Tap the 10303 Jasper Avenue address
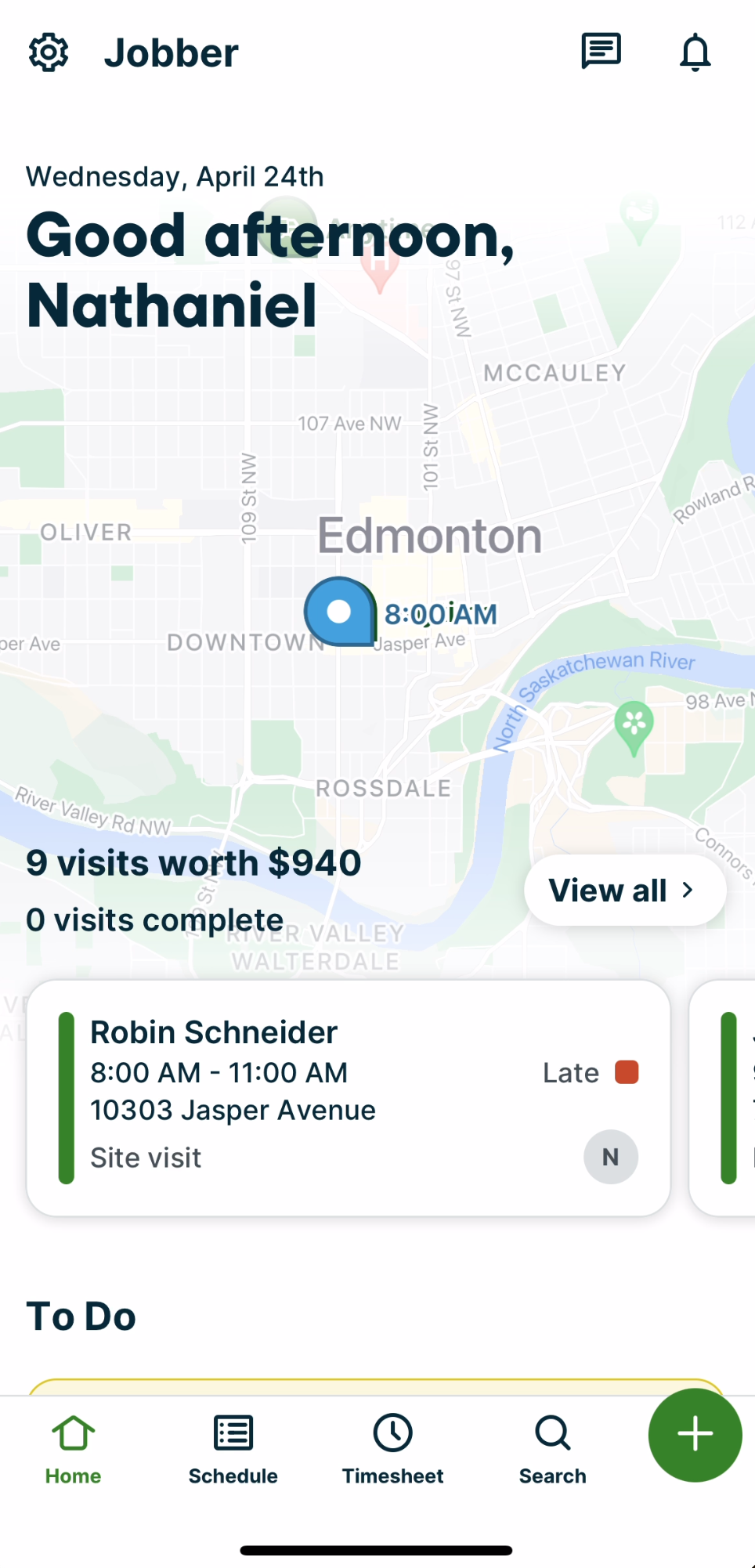 pyautogui.click(x=233, y=1109)
